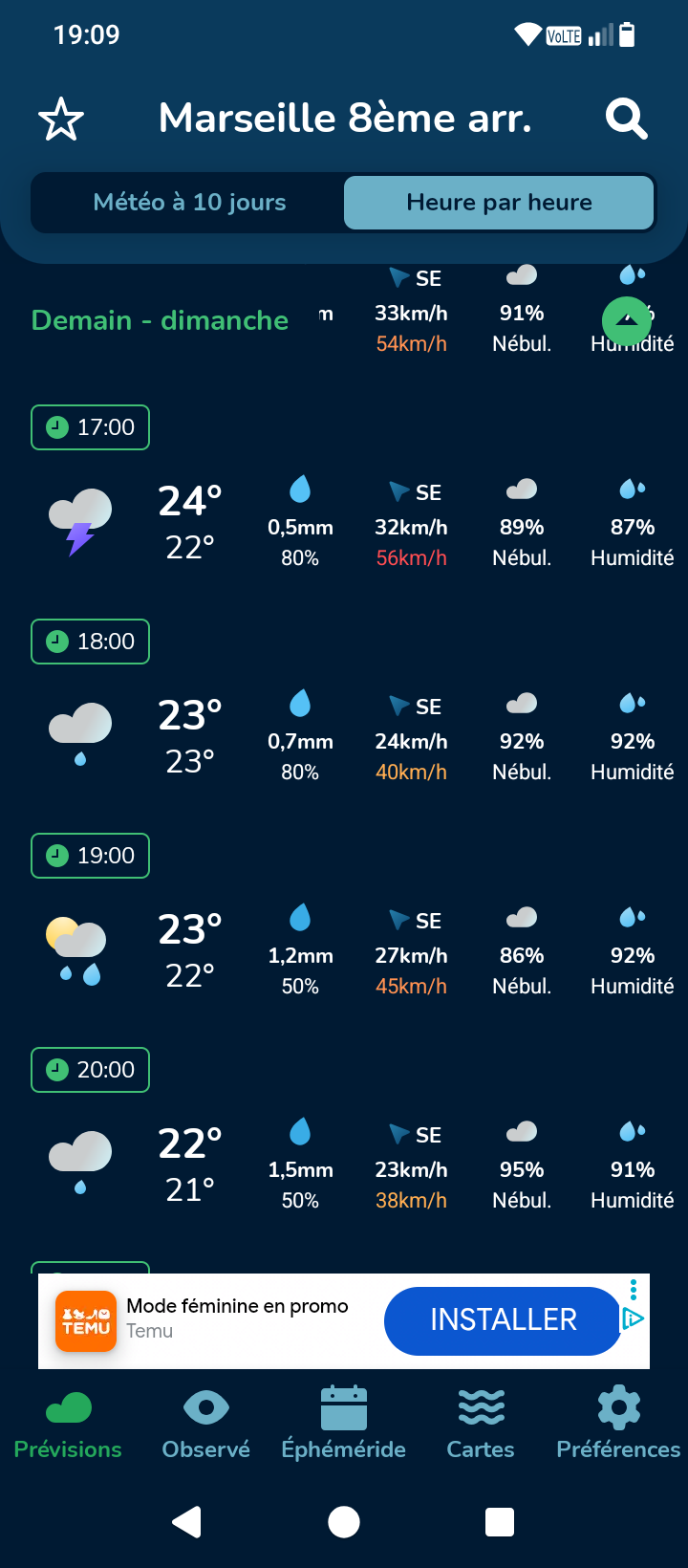688x1568 pixels.
Task: Go back with the system back button
Action: click(x=187, y=1521)
